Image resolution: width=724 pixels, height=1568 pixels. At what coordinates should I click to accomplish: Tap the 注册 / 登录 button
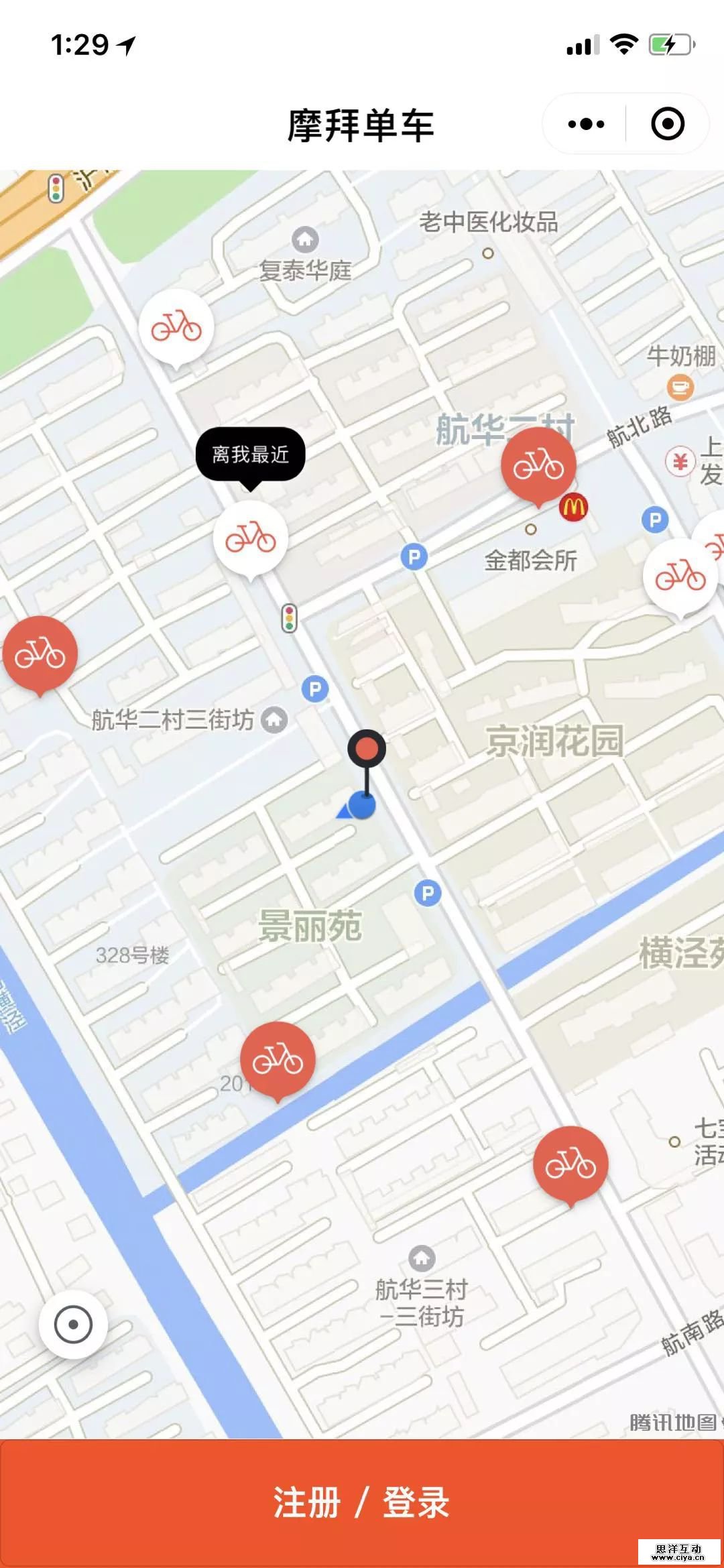coord(362,1502)
